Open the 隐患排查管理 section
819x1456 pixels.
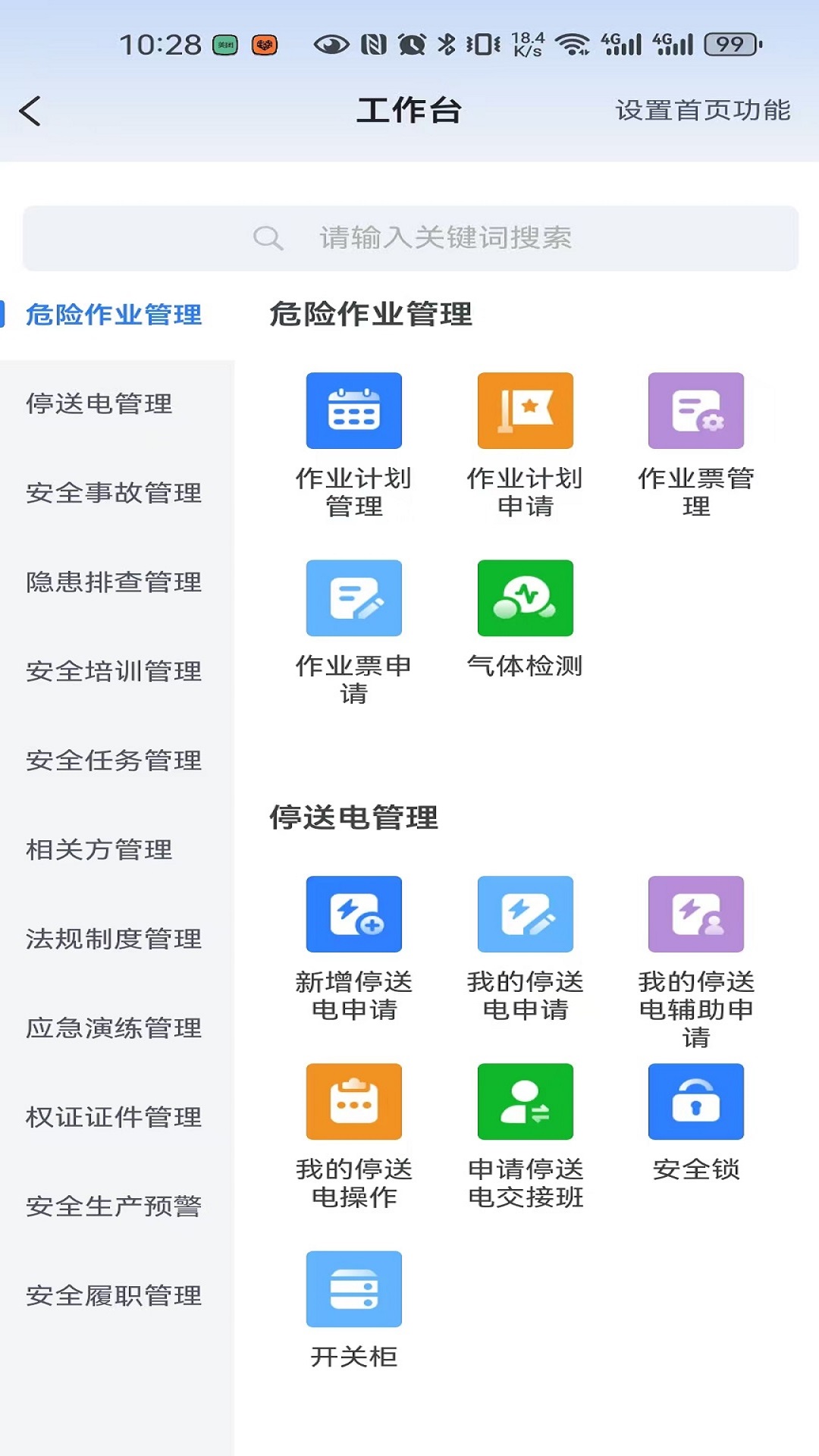114,583
